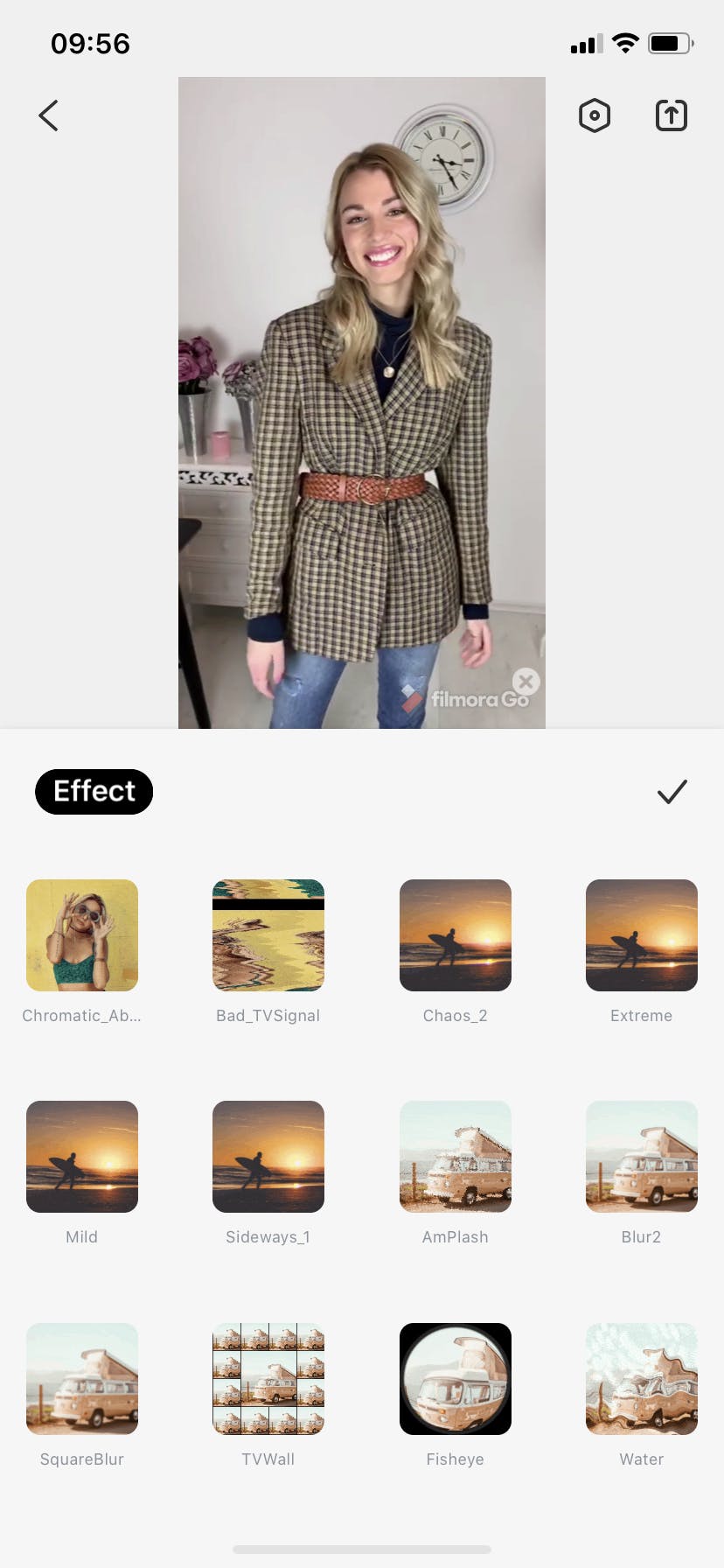The width and height of the screenshot is (724, 1568).
Task: Select the Sideways_1 effect
Action: point(268,1157)
